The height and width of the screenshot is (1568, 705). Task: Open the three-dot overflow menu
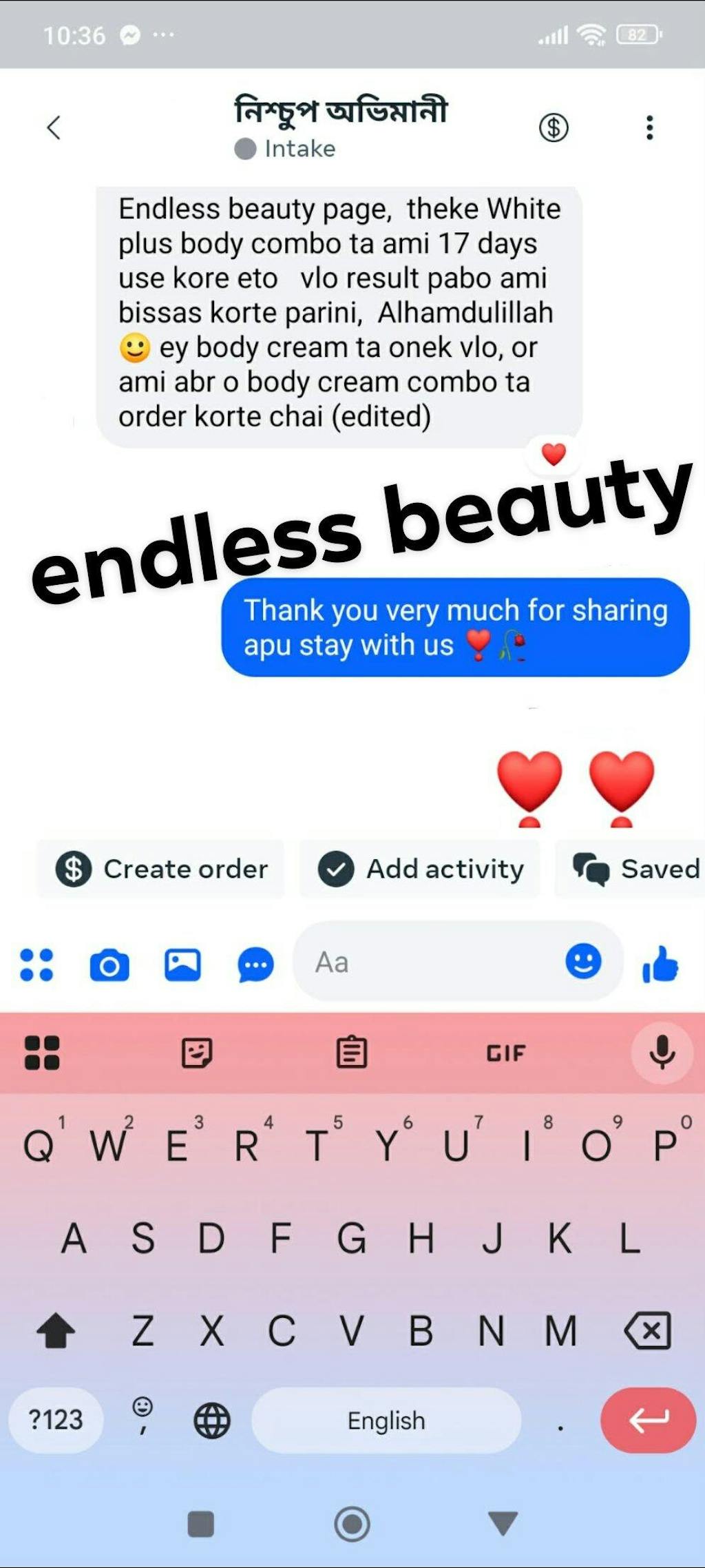pyautogui.click(x=649, y=127)
